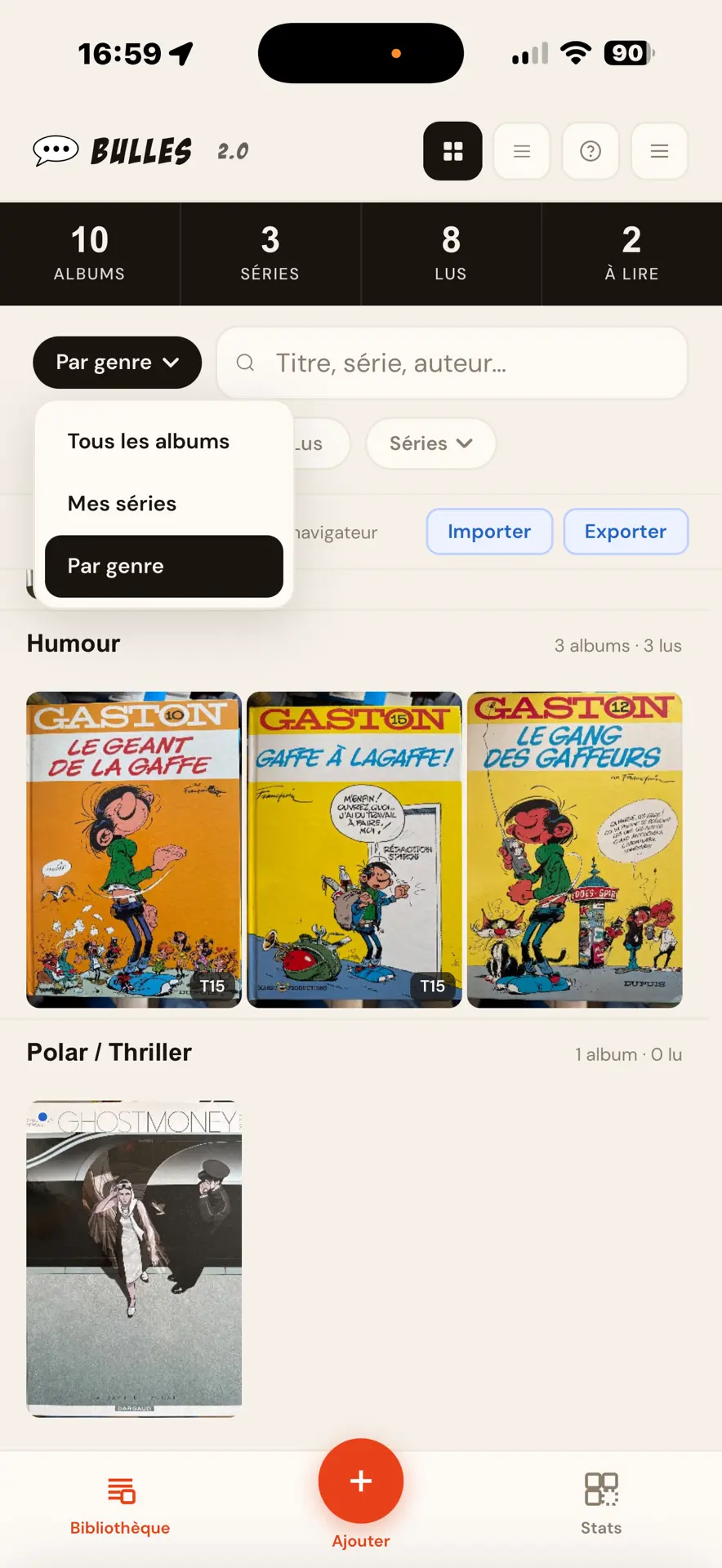722x1568 pixels.
Task: Tap the Titre, série, auteur search field
Action: (x=452, y=363)
